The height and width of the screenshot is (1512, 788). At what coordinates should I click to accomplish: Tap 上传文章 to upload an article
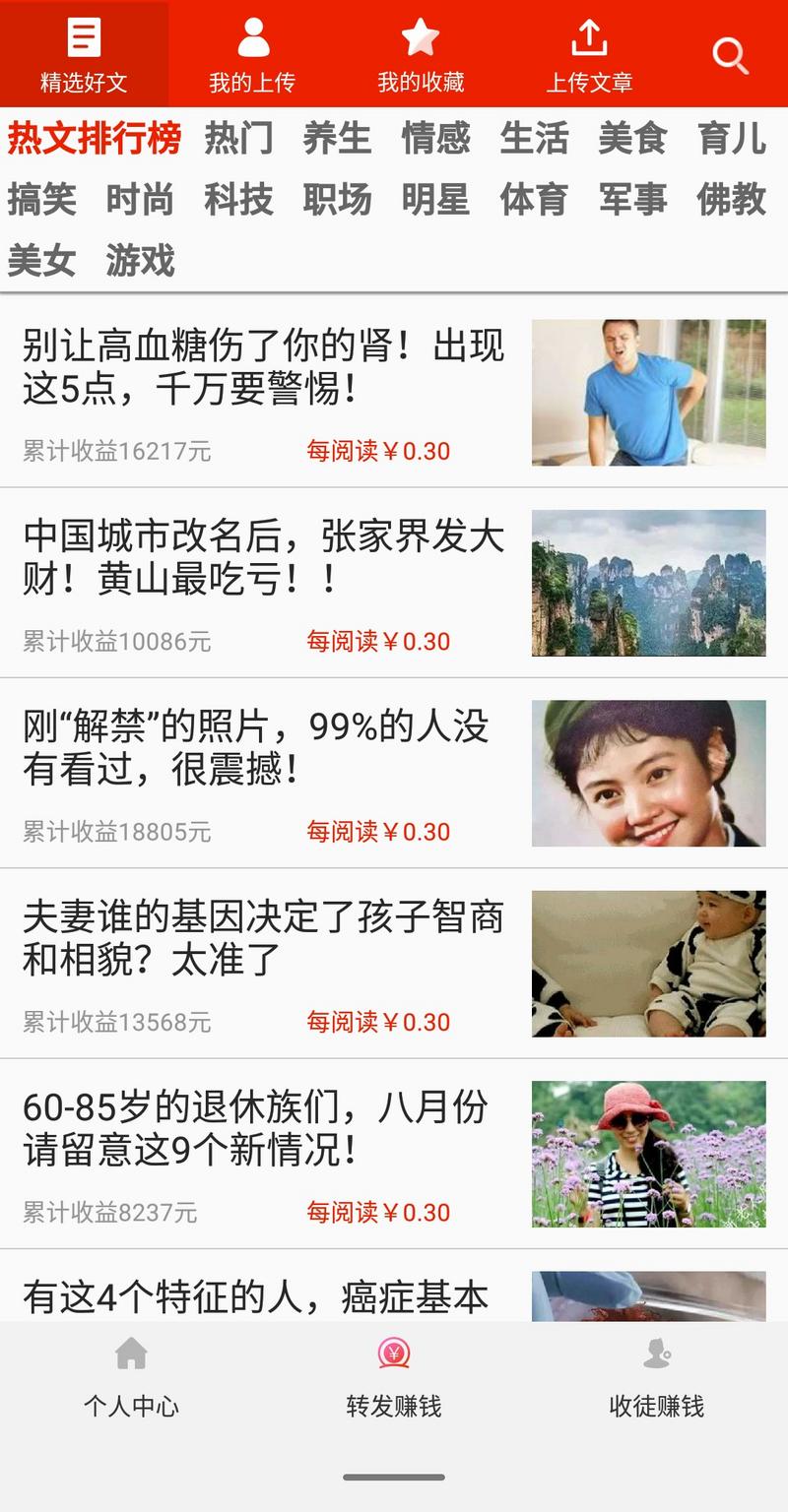coord(589,55)
